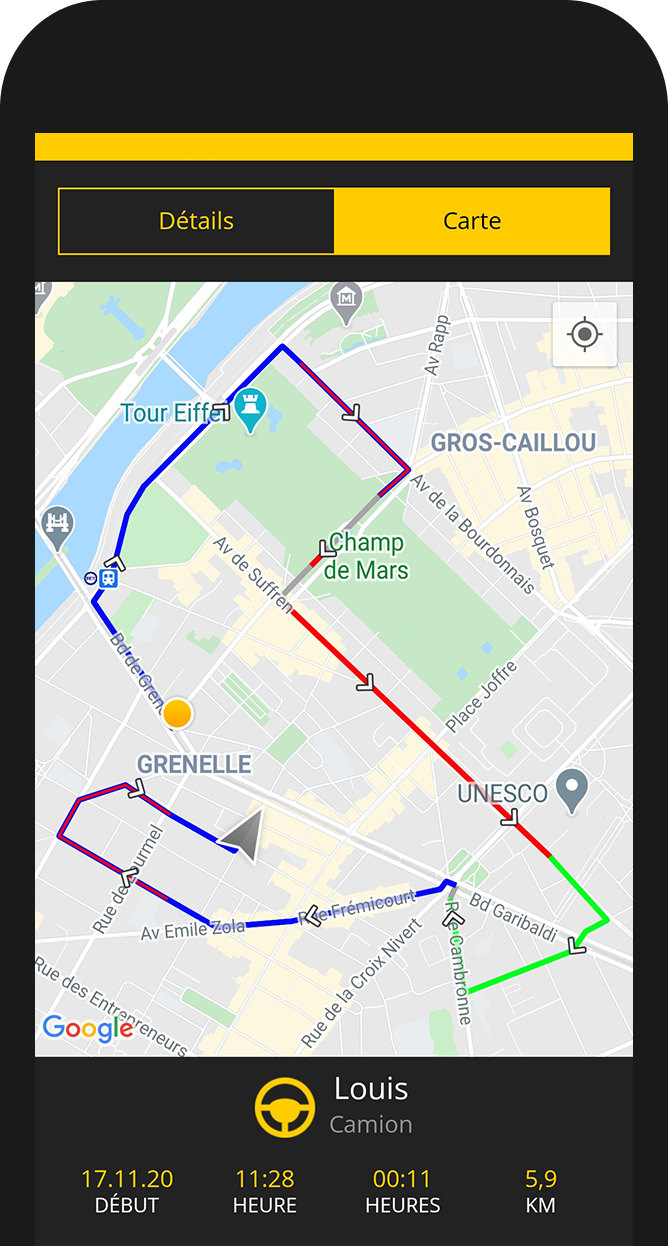Tap the UNESCO location pin
Screen dimensions: 668x1246
572,790
